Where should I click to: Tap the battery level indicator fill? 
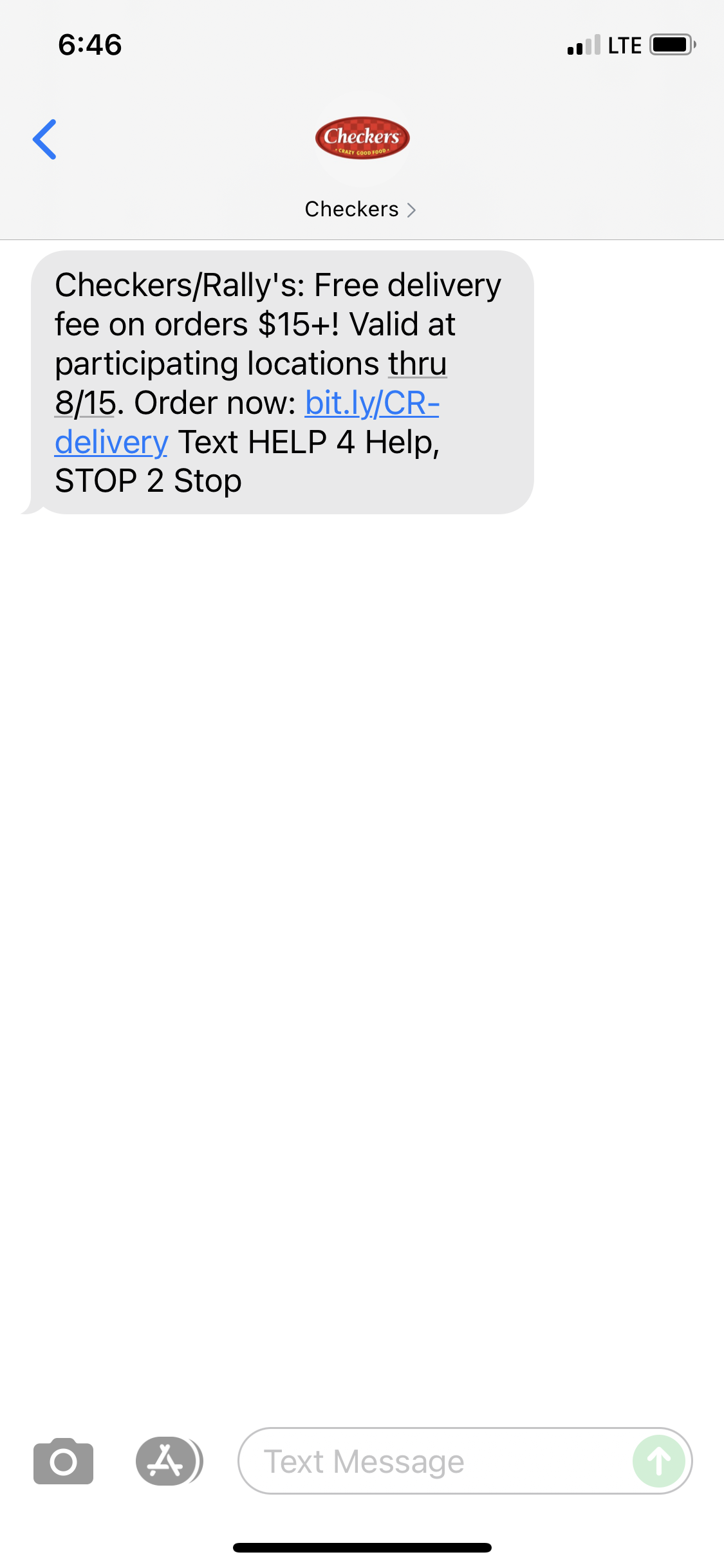tap(668, 45)
